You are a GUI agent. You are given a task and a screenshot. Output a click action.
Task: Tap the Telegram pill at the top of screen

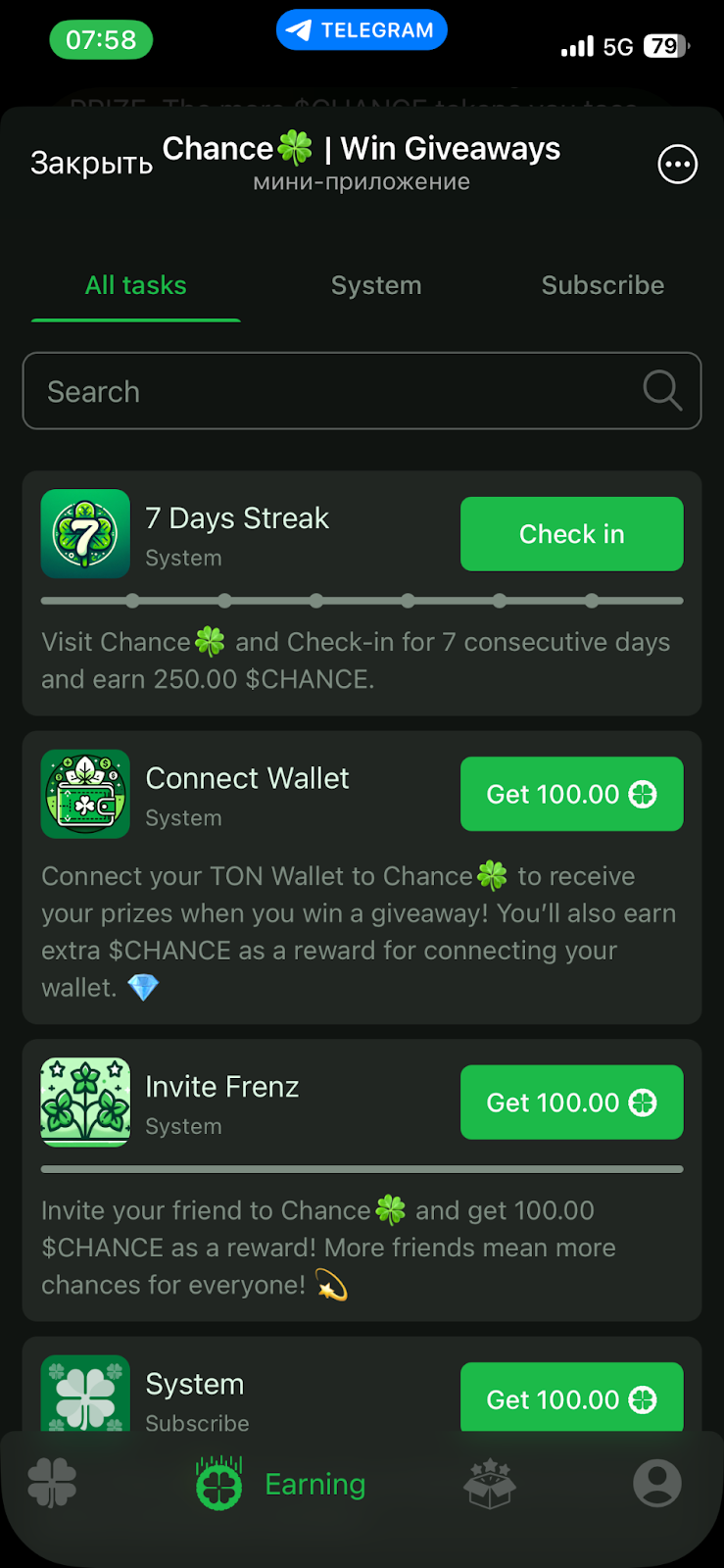[362, 29]
